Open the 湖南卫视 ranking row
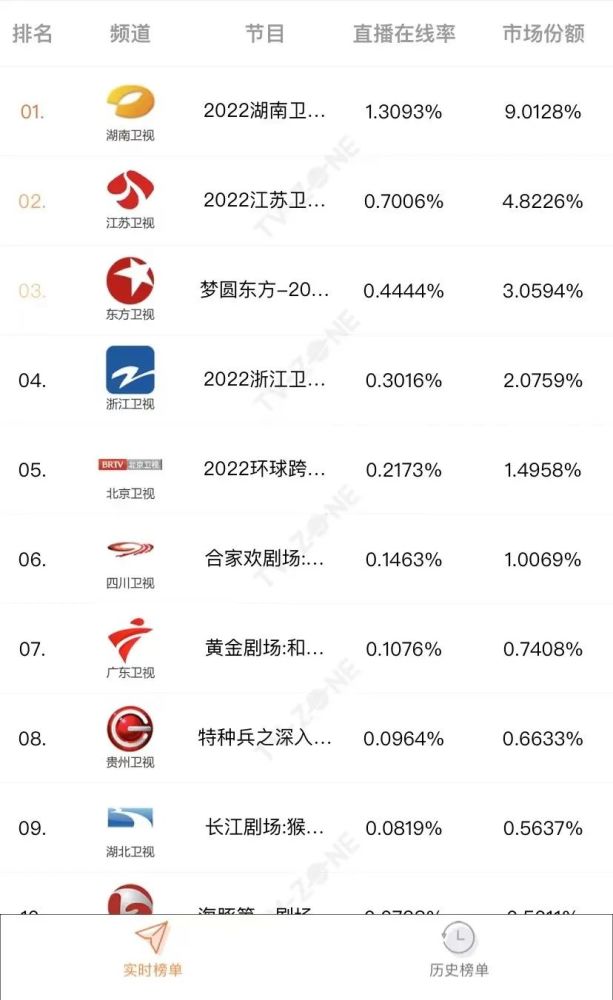The width and height of the screenshot is (613, 1000). [x=306, y=112]
